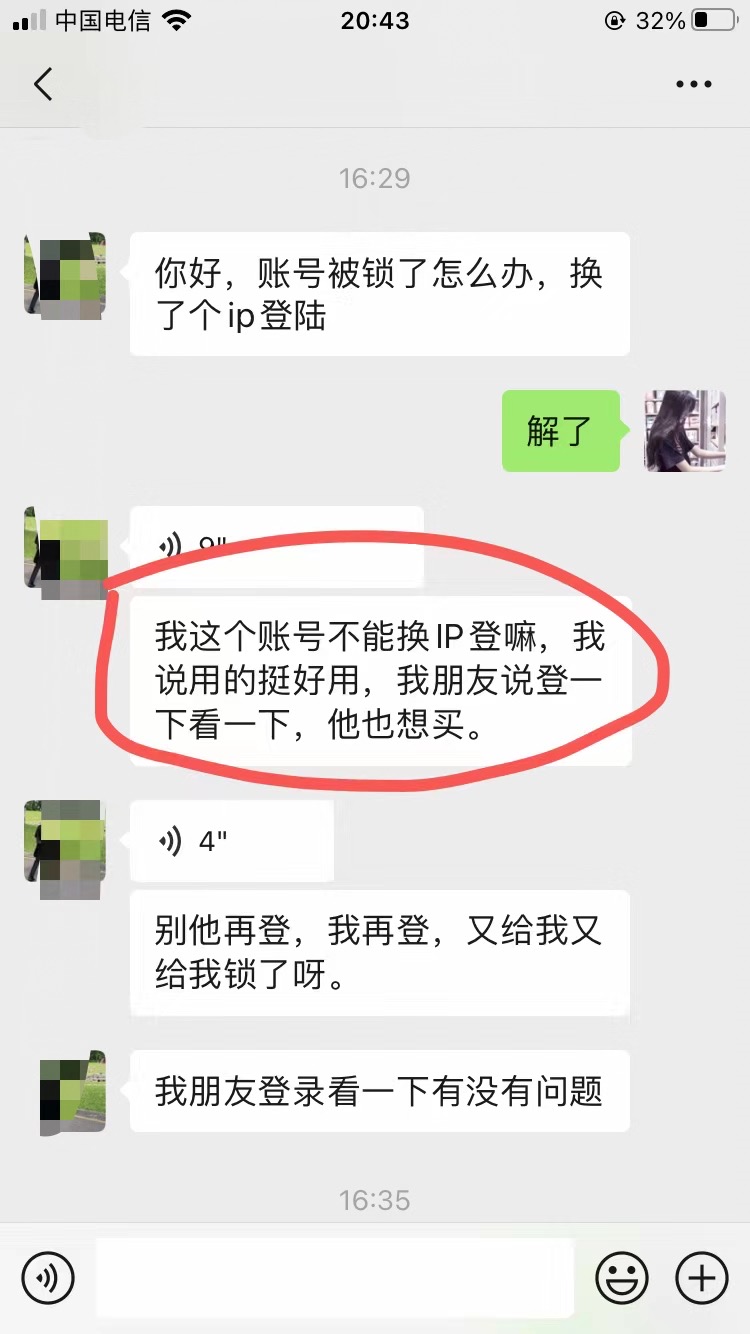Open the emoji sticker panel
The height and width of the screenshot is (1334, 750).
(x=622, y=1277)
